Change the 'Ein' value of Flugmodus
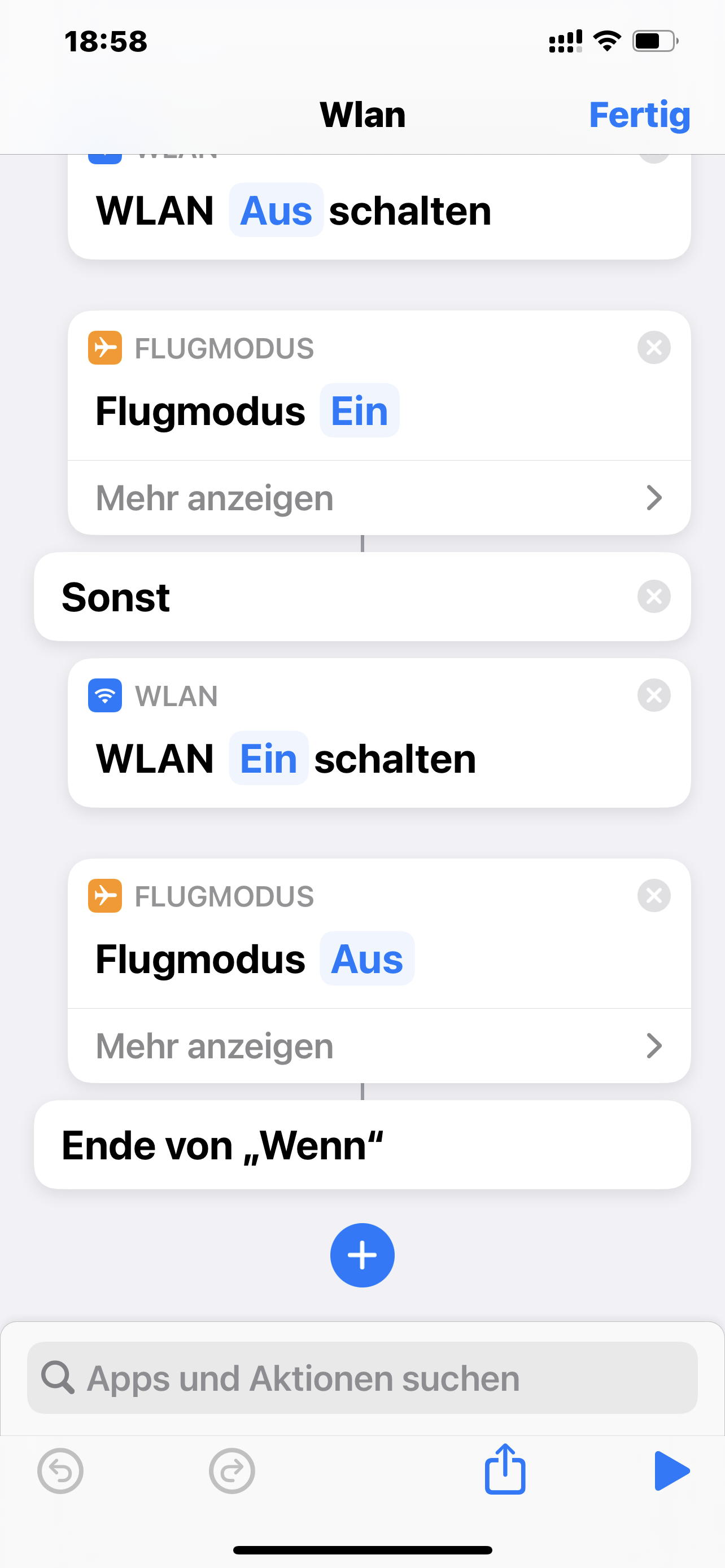The height and width of the screenshot is (1568, 725). point(359,411)
